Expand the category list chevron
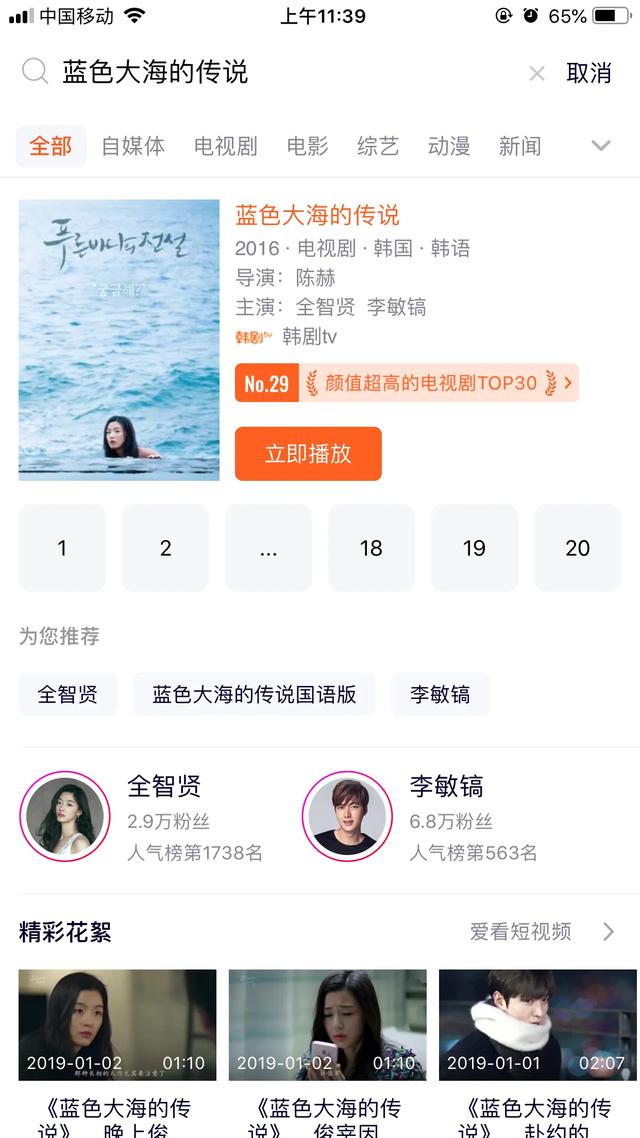 [600, 146]
